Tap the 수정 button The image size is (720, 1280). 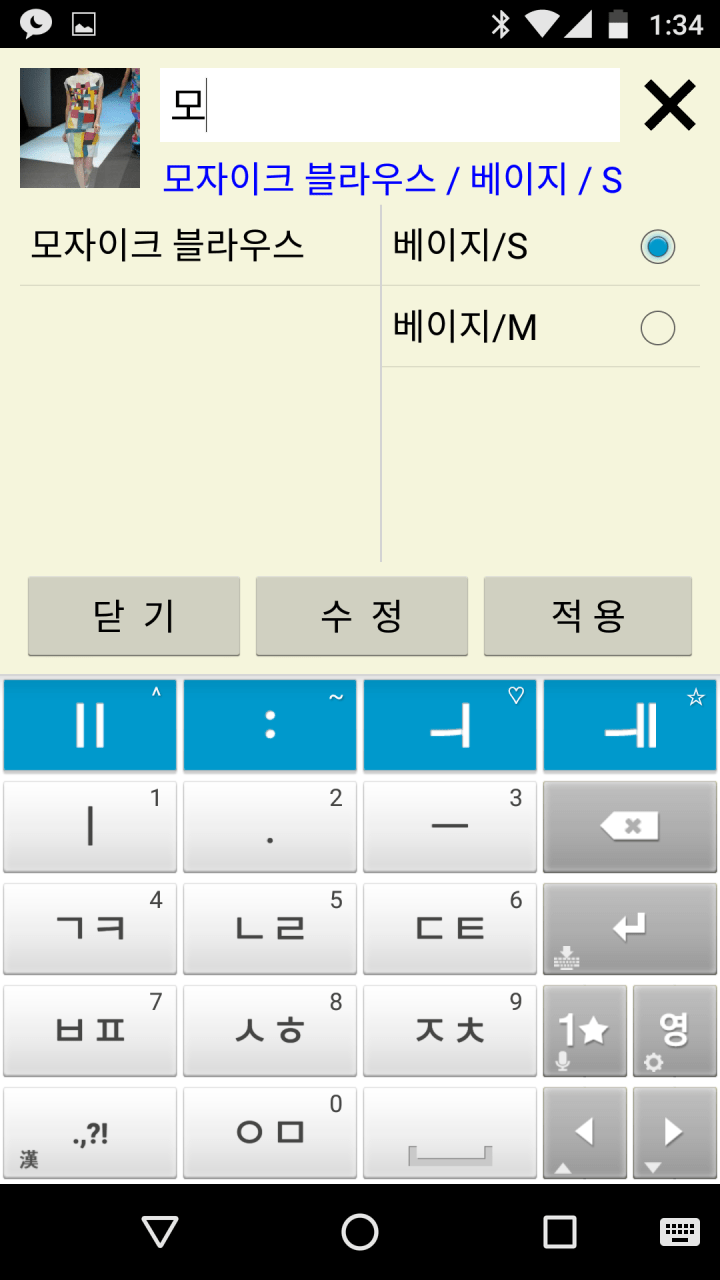tap(362, 616)
